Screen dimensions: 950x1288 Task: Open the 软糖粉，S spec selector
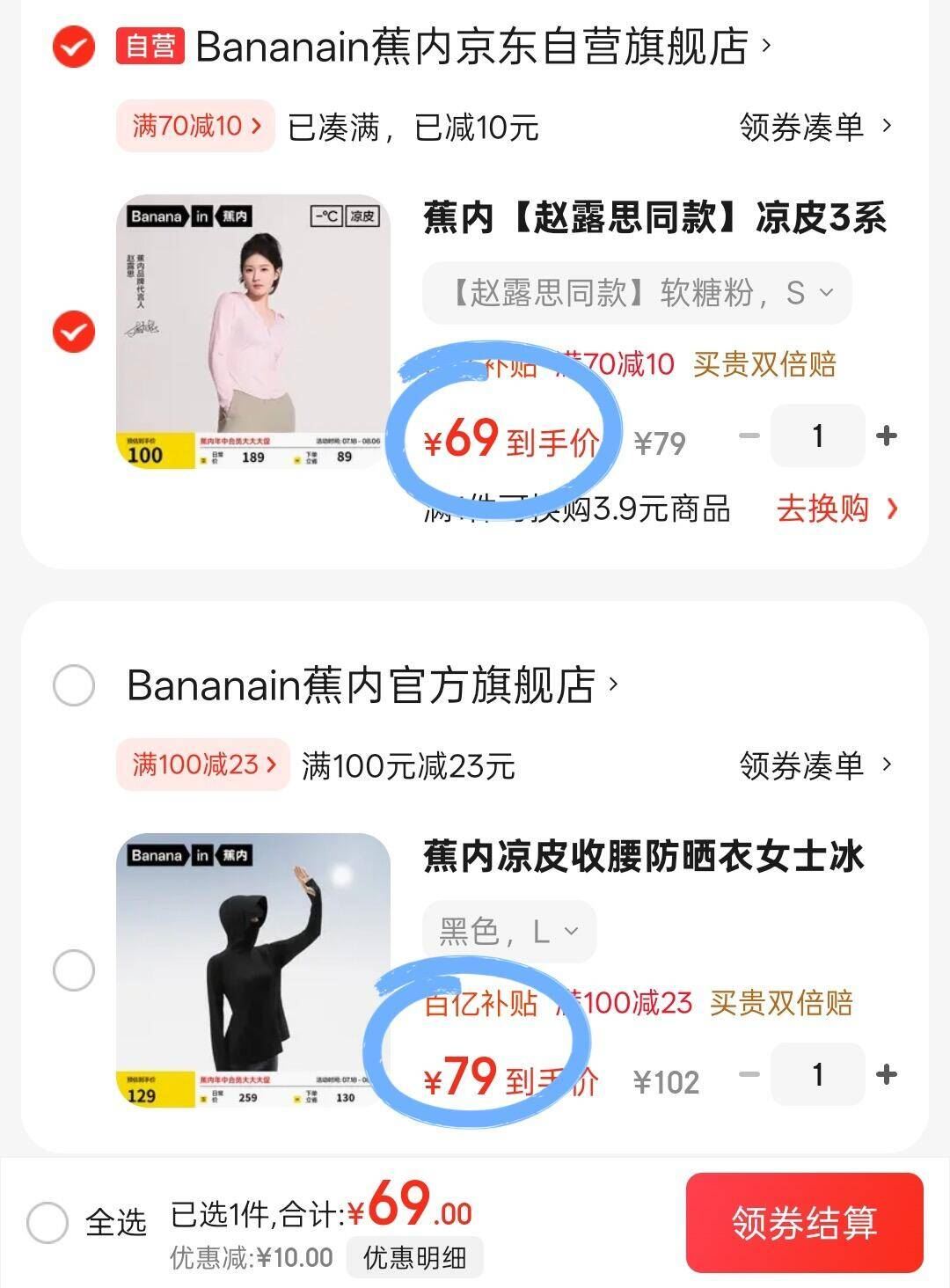pos(637,293)
